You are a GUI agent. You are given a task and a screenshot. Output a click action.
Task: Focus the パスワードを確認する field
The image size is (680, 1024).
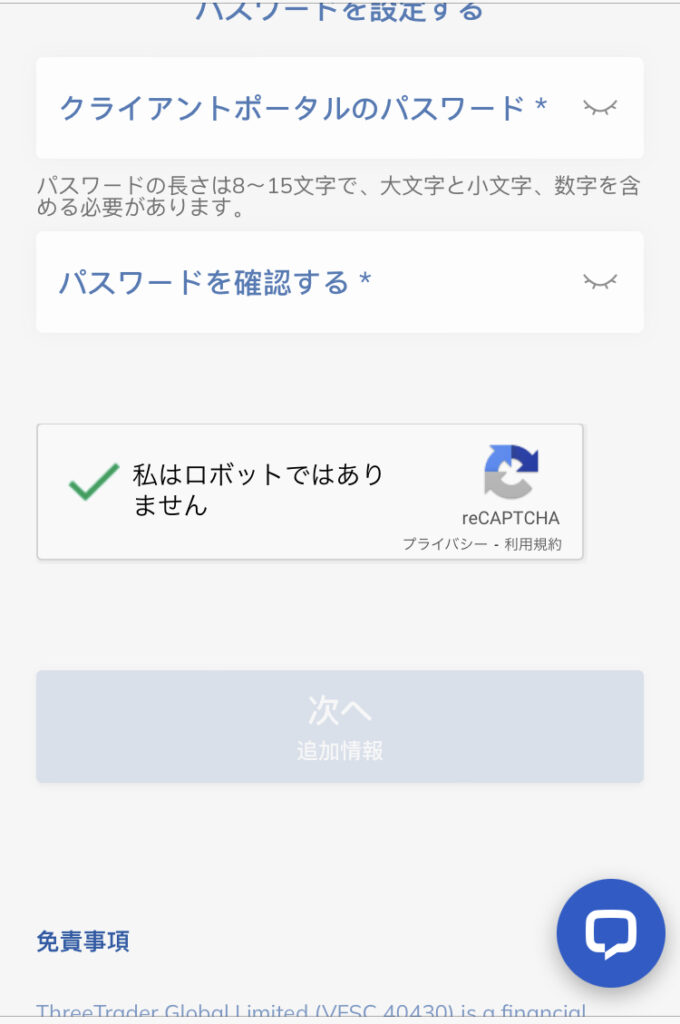pyautogui.click(x=300, y=282)
